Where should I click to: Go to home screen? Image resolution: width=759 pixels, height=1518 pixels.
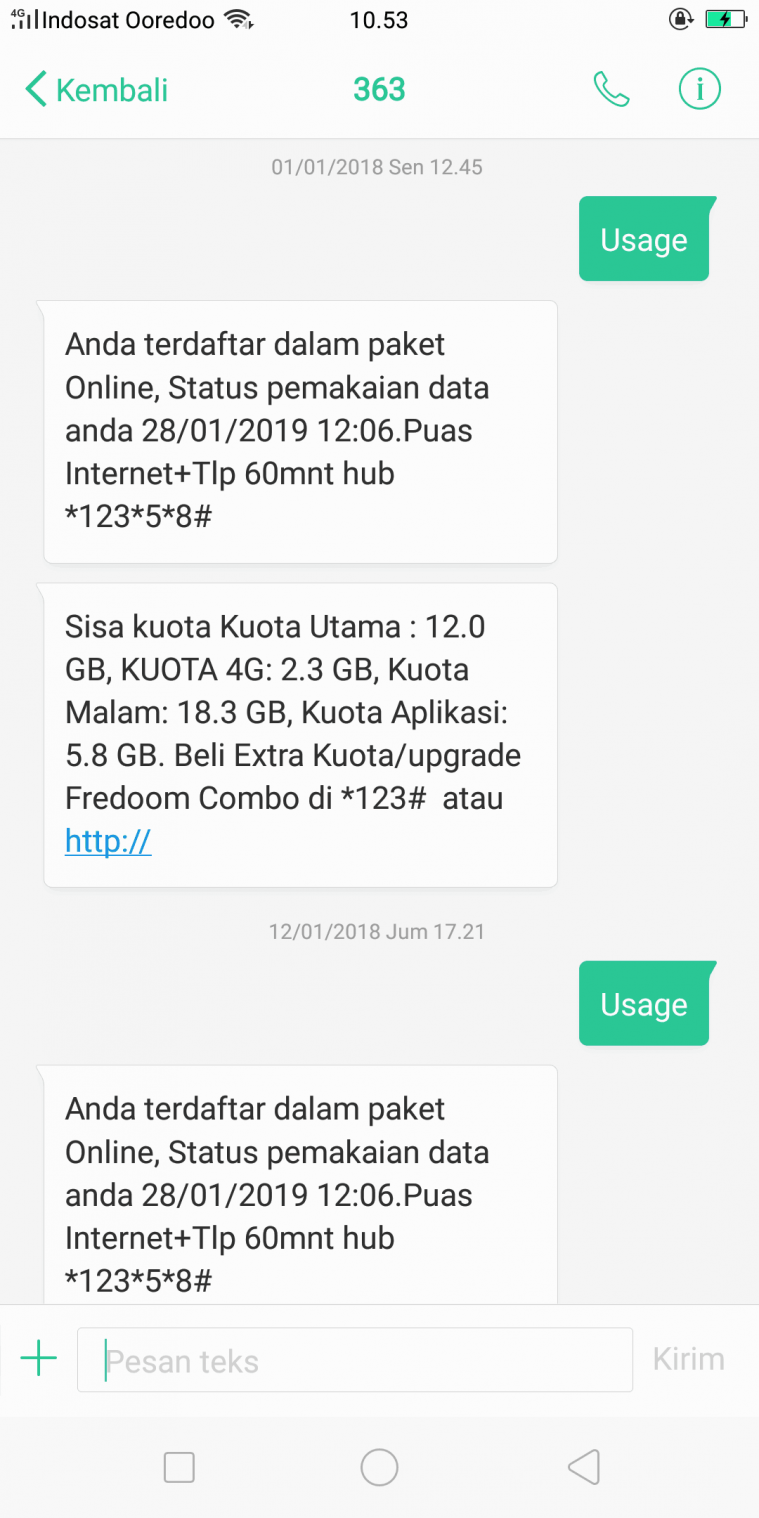pyautogui.click(x=380, y=1468)
